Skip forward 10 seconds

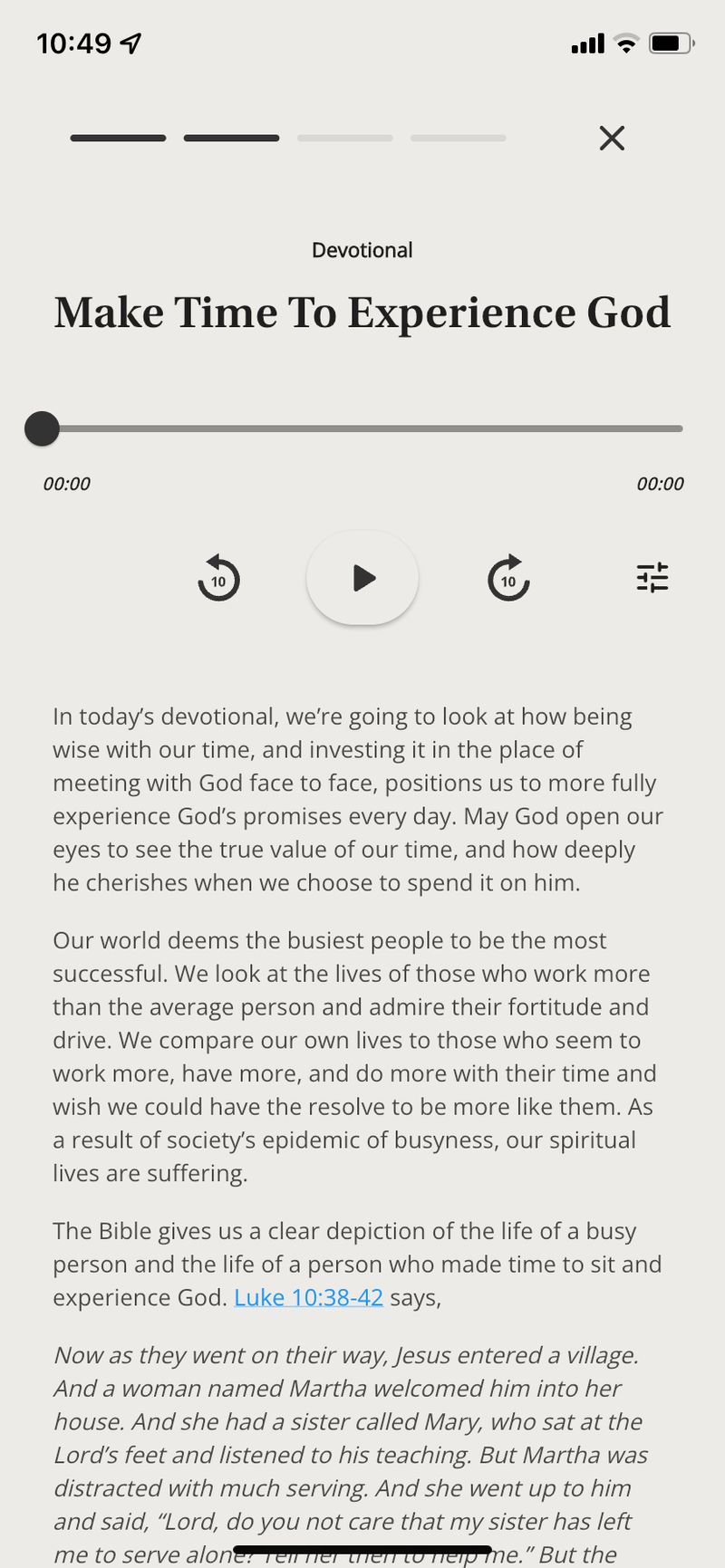point(508,579)
